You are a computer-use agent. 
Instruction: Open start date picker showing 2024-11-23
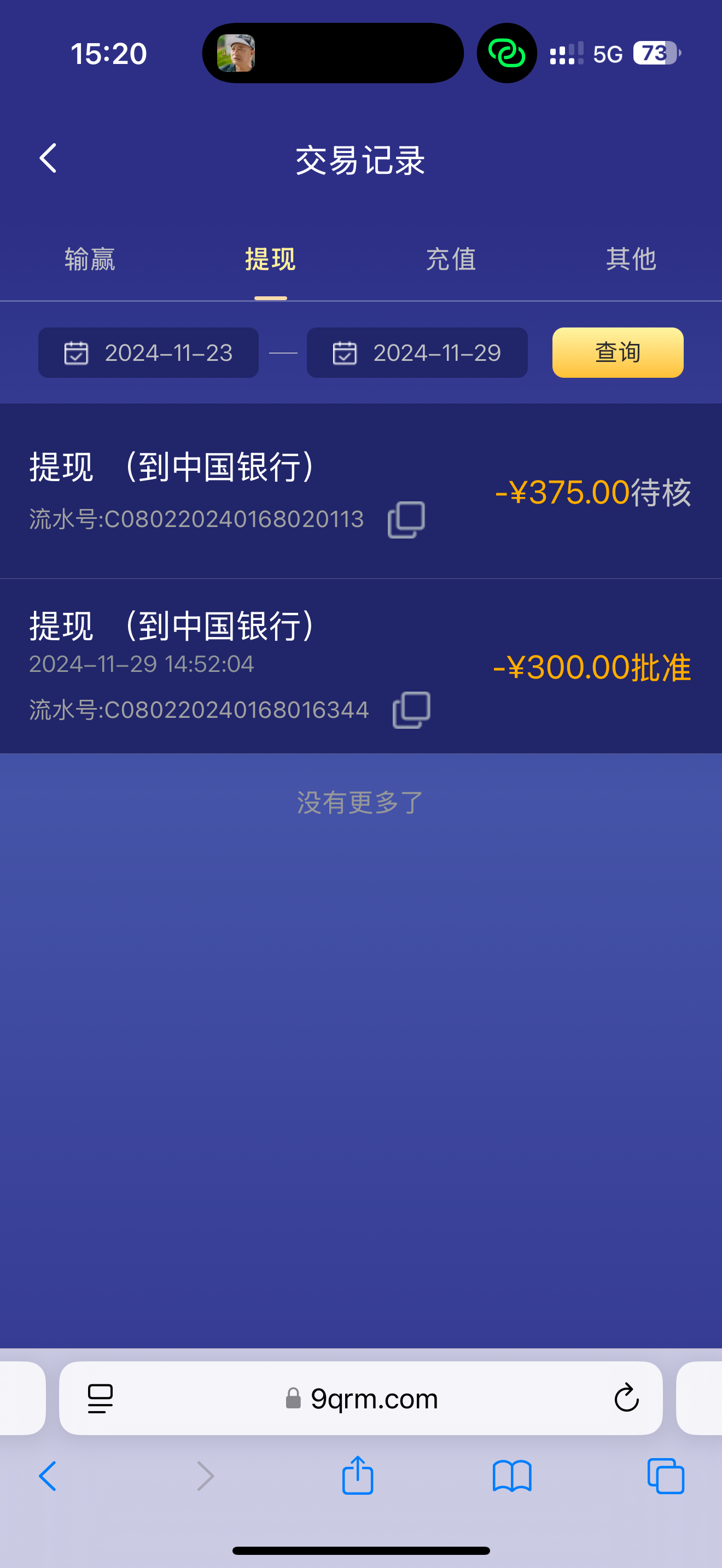[x=149, y=353]
